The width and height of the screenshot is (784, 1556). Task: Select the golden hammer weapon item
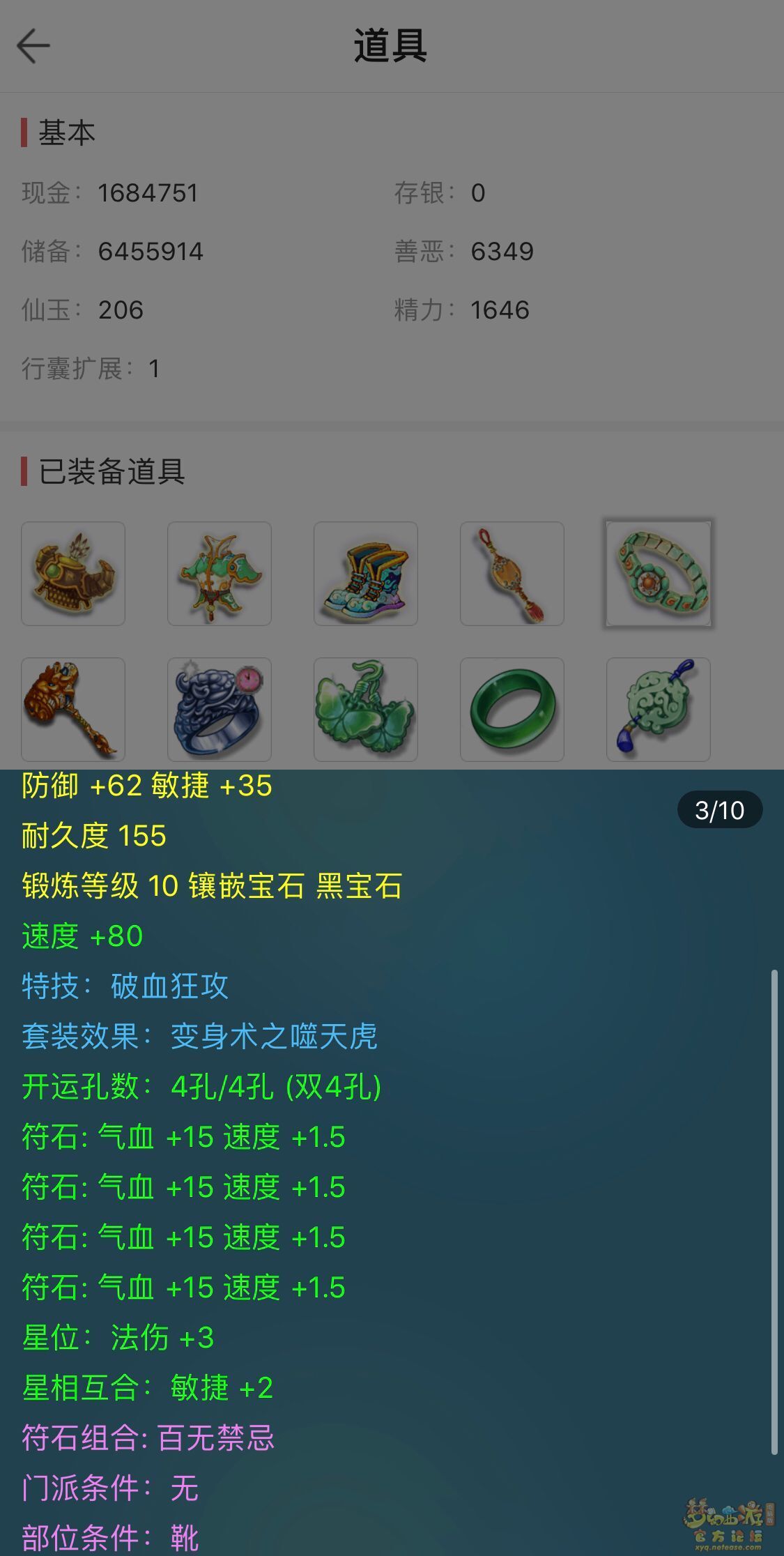[x=73, y=709]
